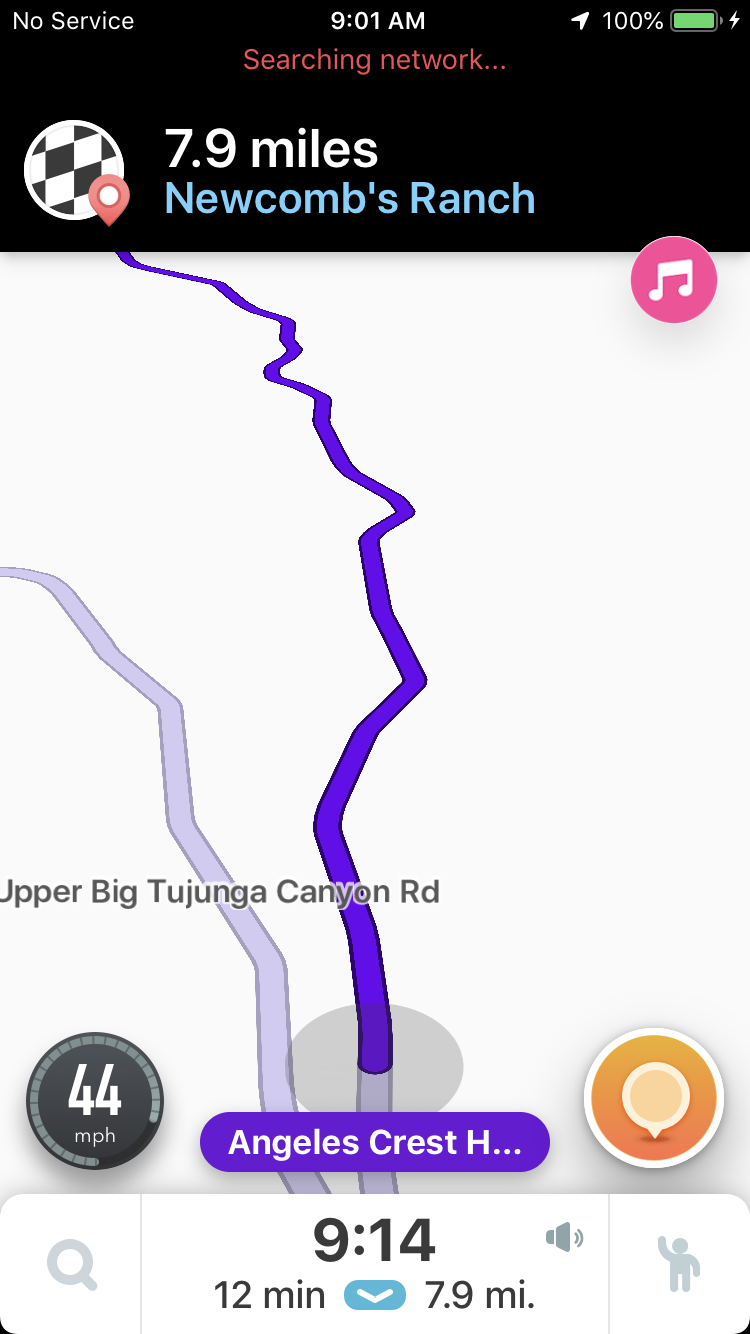Open the Newcomb's Ranch destination banner
Viewport: 750px width, 1334px height.
(350, 174)
